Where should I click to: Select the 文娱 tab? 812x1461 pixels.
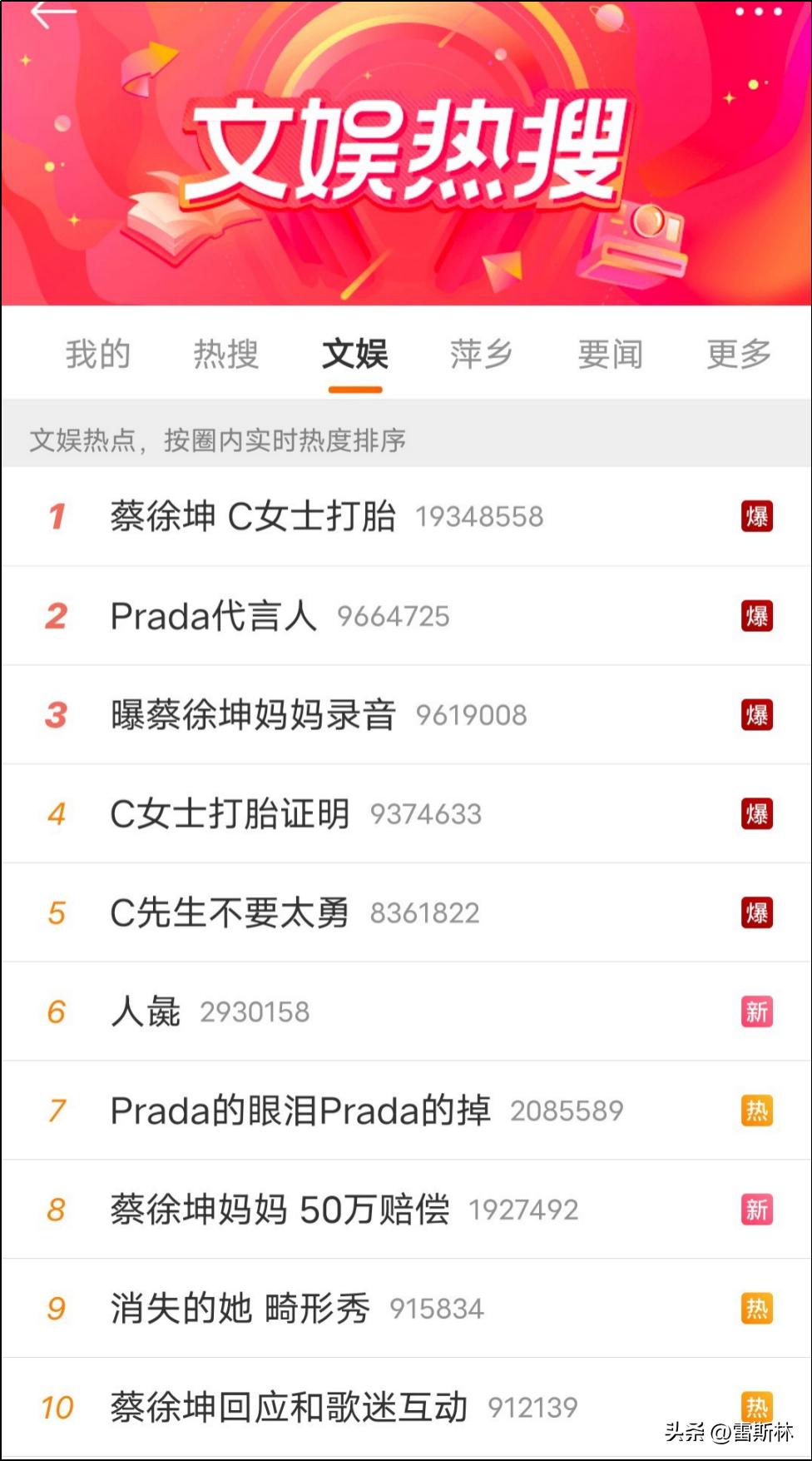coord(354,354)
